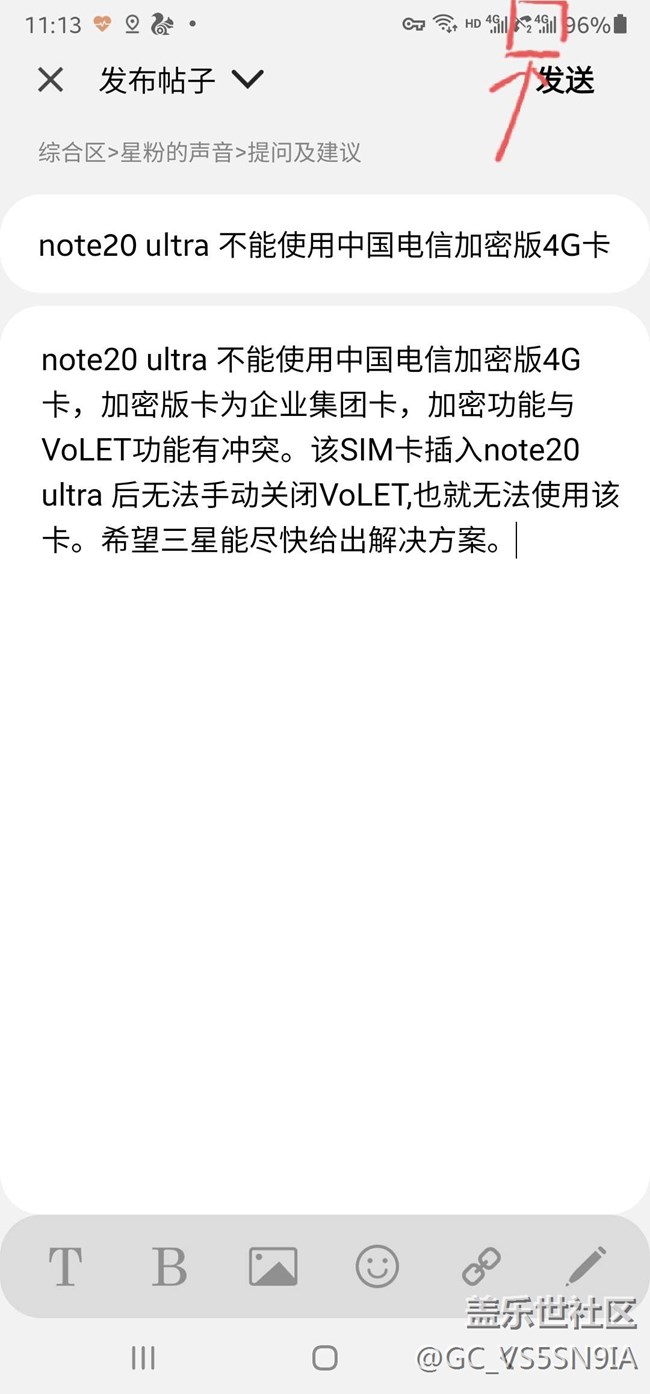Open recent apps from navigation bar

coord(143,1357)
